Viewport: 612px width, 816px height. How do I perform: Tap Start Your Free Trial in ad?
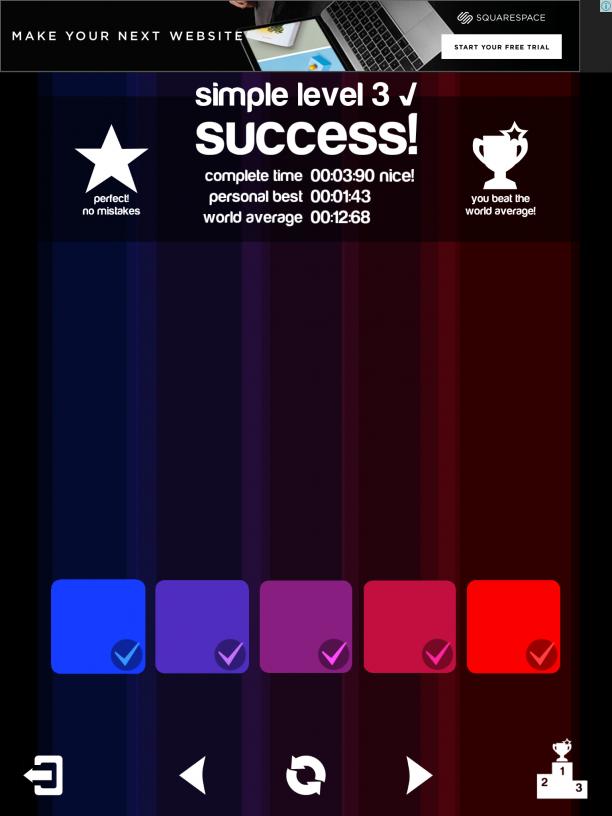click(501, 47)
